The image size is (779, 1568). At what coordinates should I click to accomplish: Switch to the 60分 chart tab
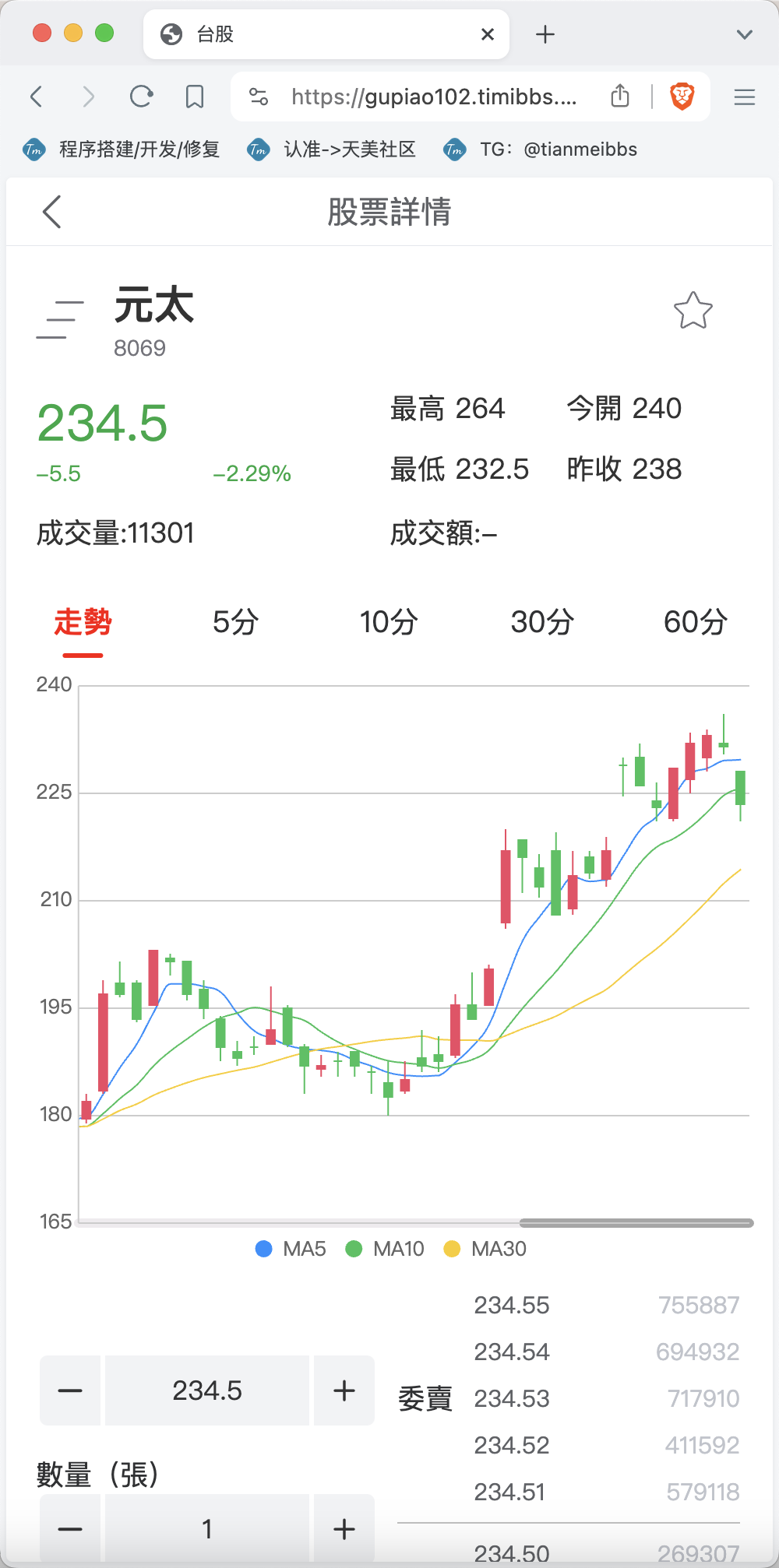[696, 622]
